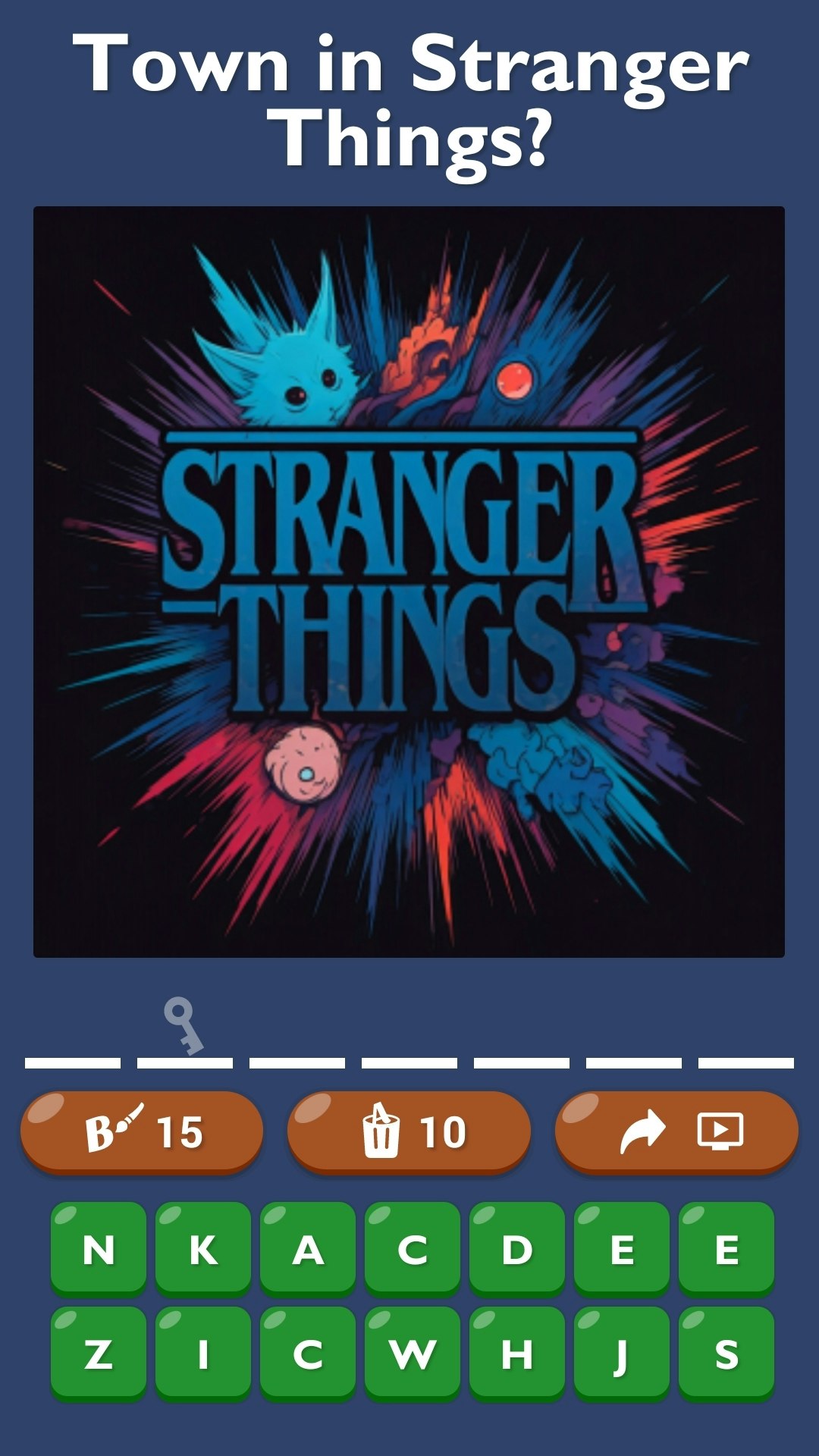Choose the letter H tile

point(517,1354)
